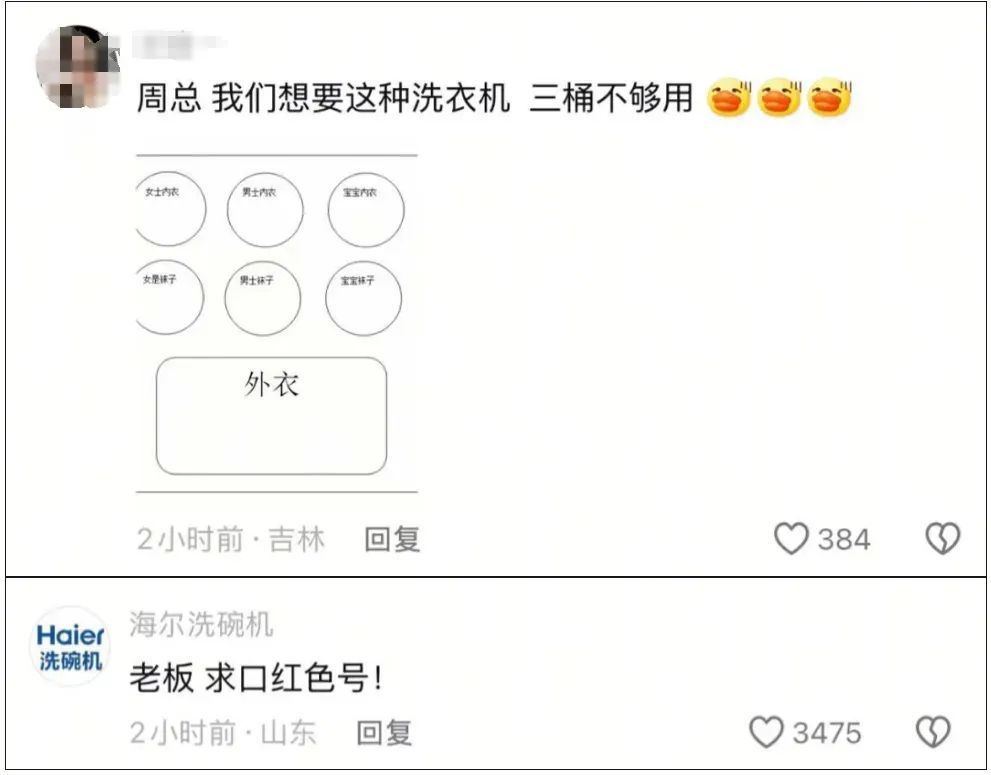Viewport: 991px width, 775px height.
Task: Reply to the comment posted from 吉林
Action: (392, 540)
